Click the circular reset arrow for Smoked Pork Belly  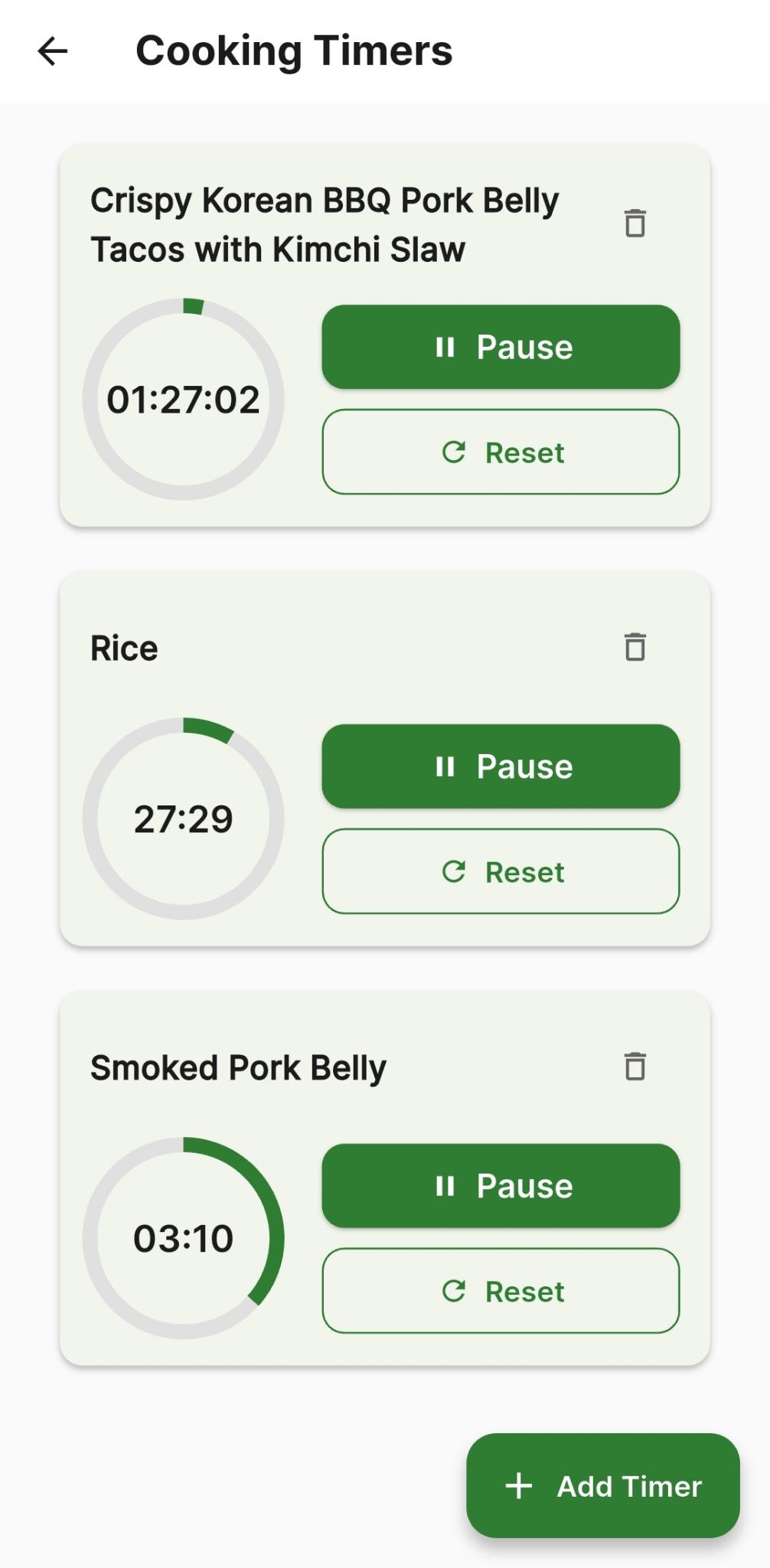click(x=453, y=1292)
